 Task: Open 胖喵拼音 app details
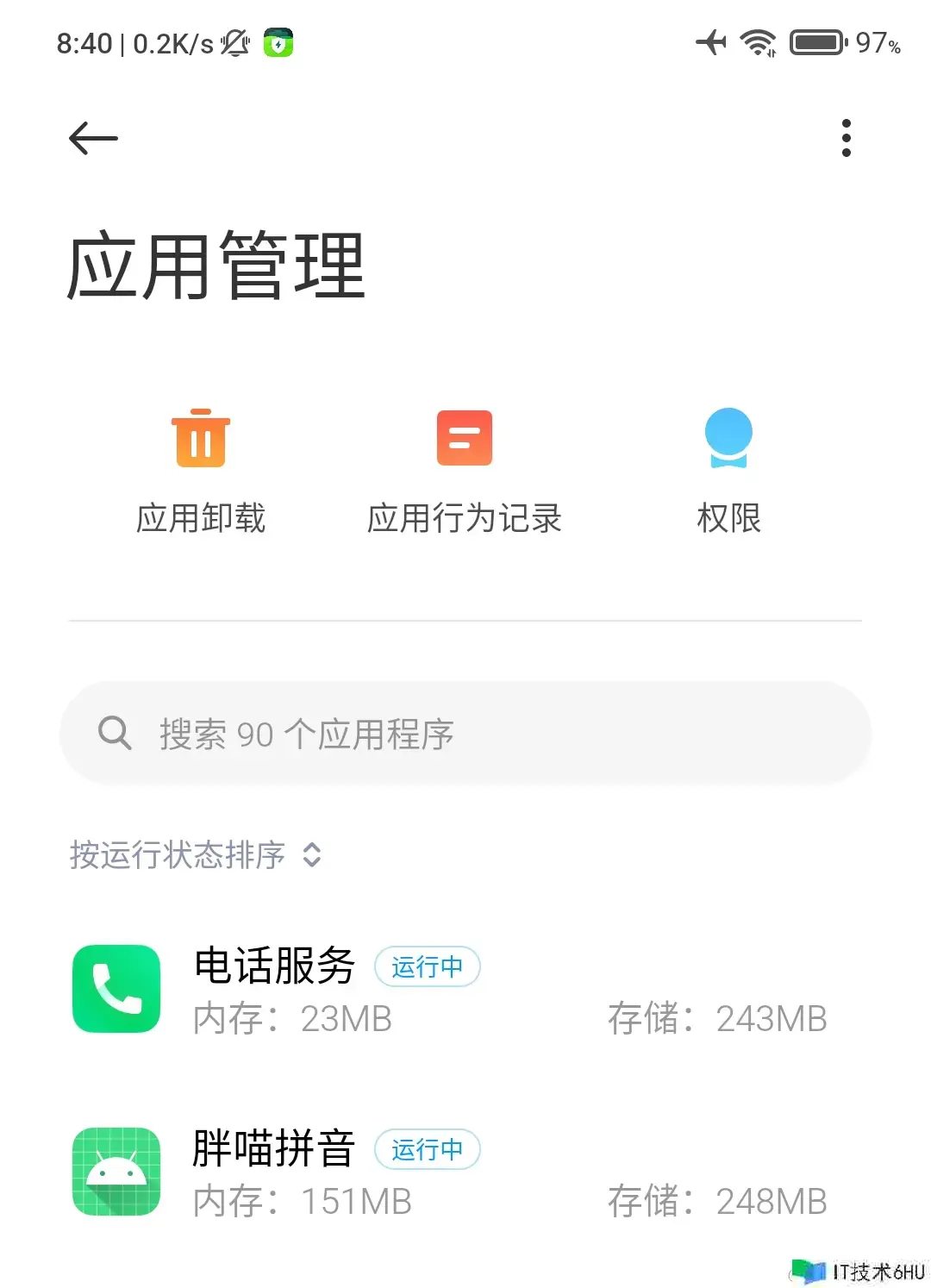click(465, 1172)
